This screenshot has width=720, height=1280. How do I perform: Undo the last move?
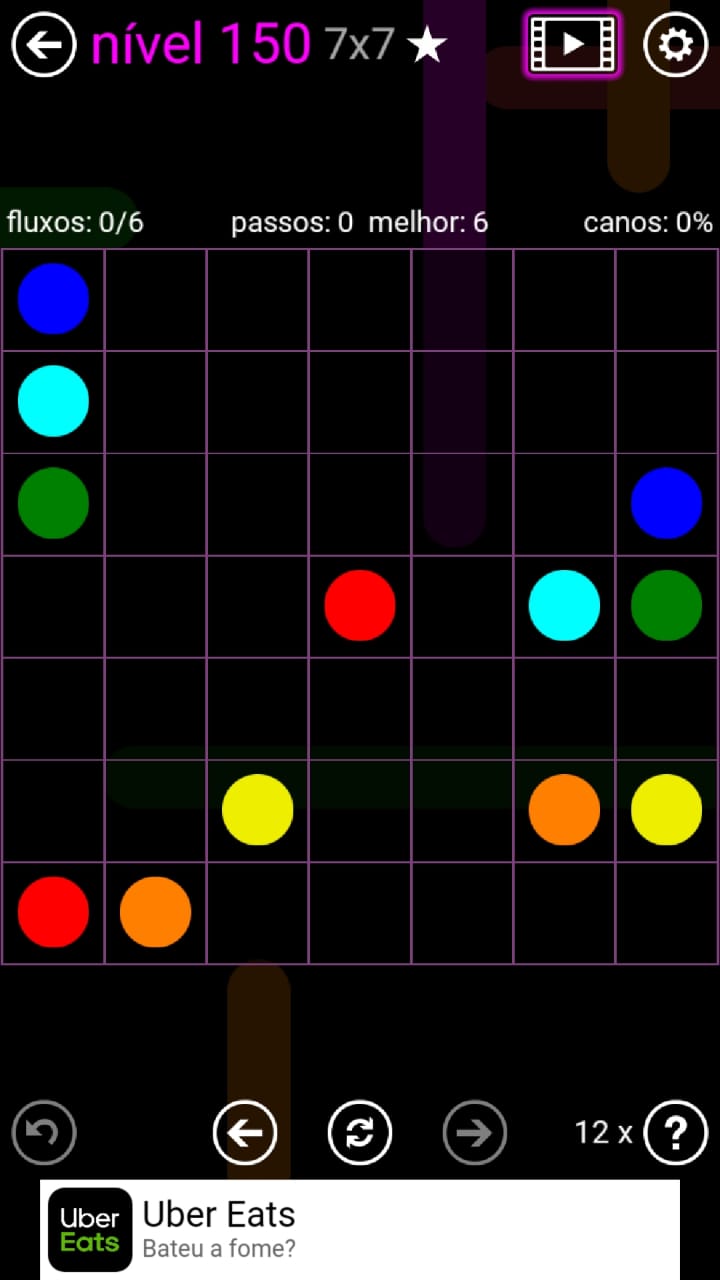click(44, 1133)
